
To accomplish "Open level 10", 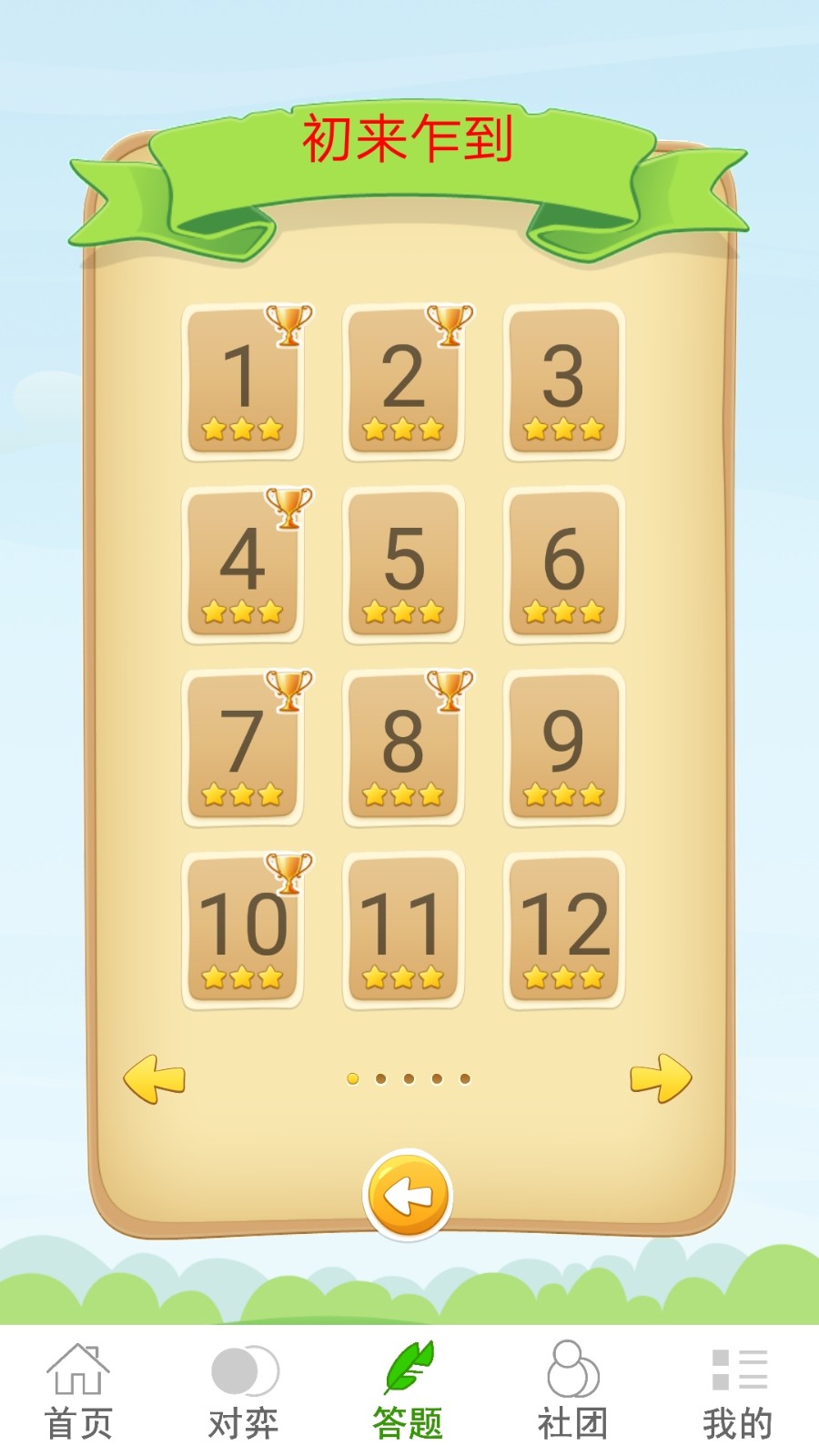I will [242, 931].
